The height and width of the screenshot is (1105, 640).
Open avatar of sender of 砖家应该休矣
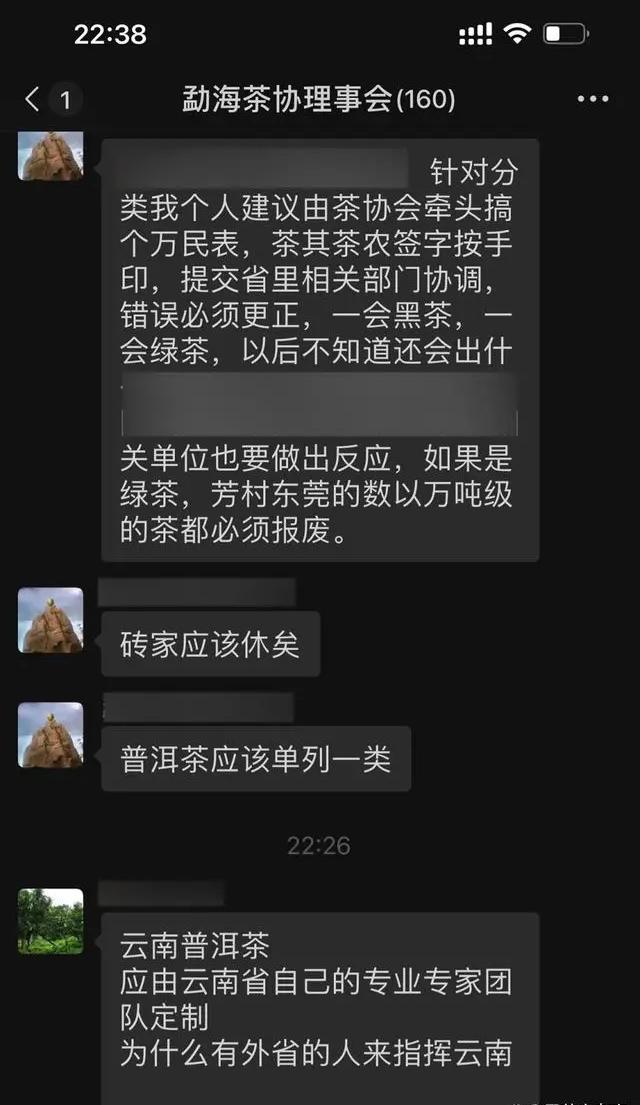tap(50, 620)
